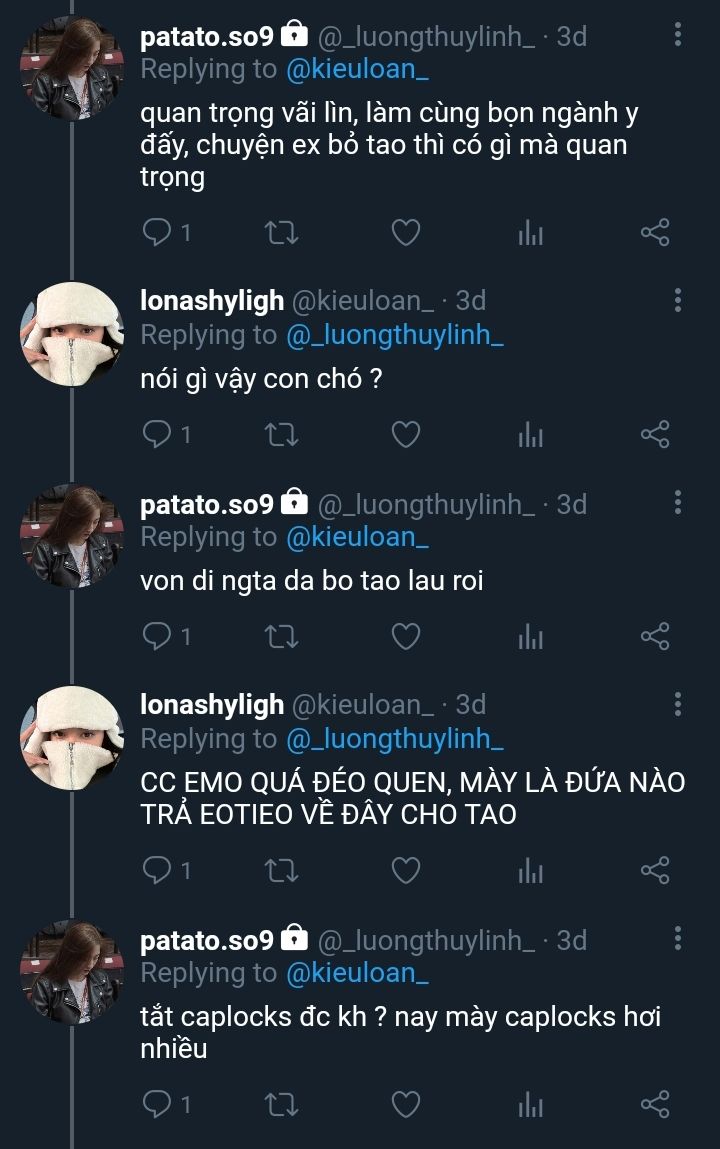Open overflow menu on 'tắt caplocks' tweet
This screenshot has height=1149, width=720.
point(678,938)
